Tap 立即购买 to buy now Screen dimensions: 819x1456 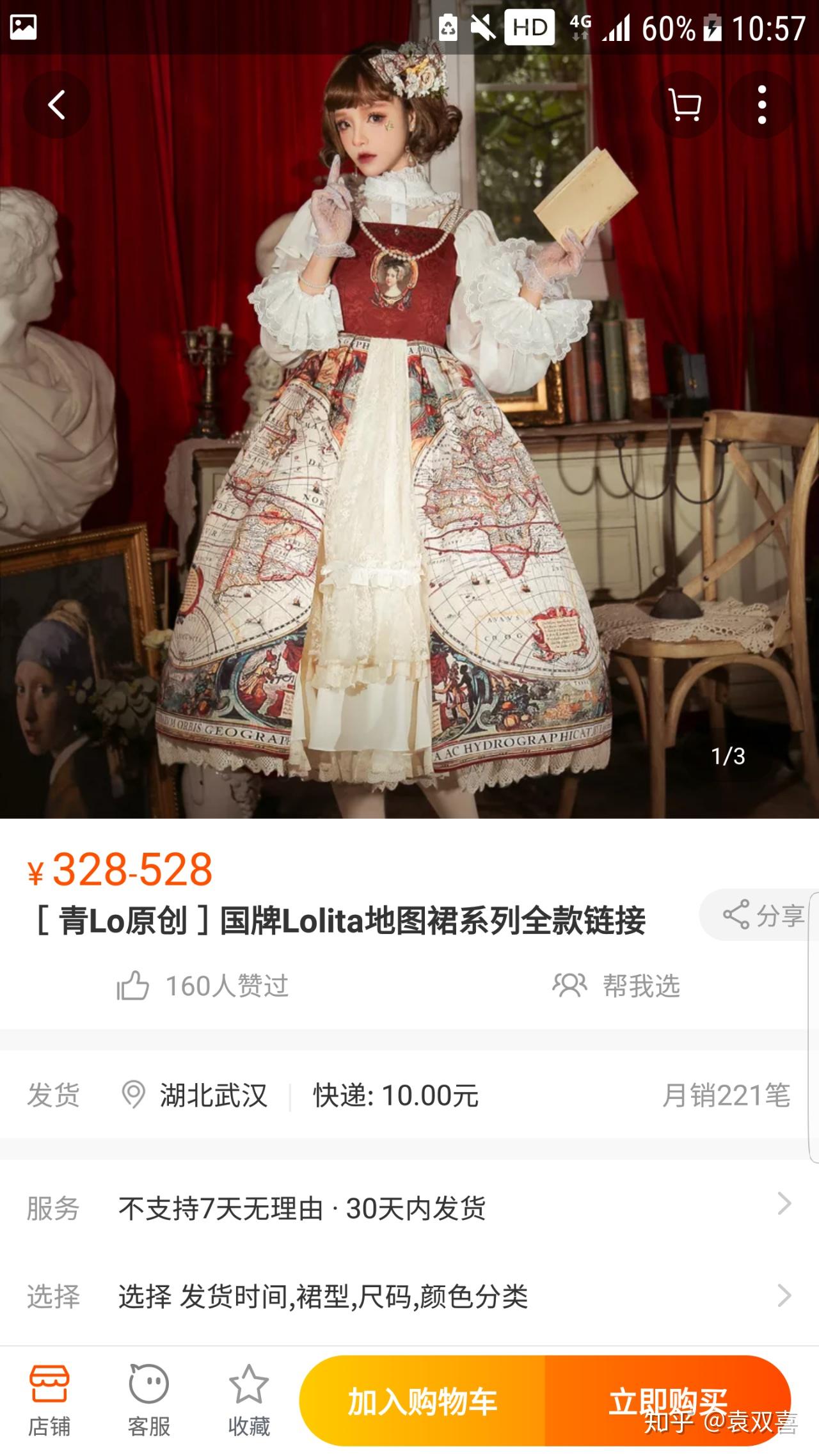click(668, 1401)
